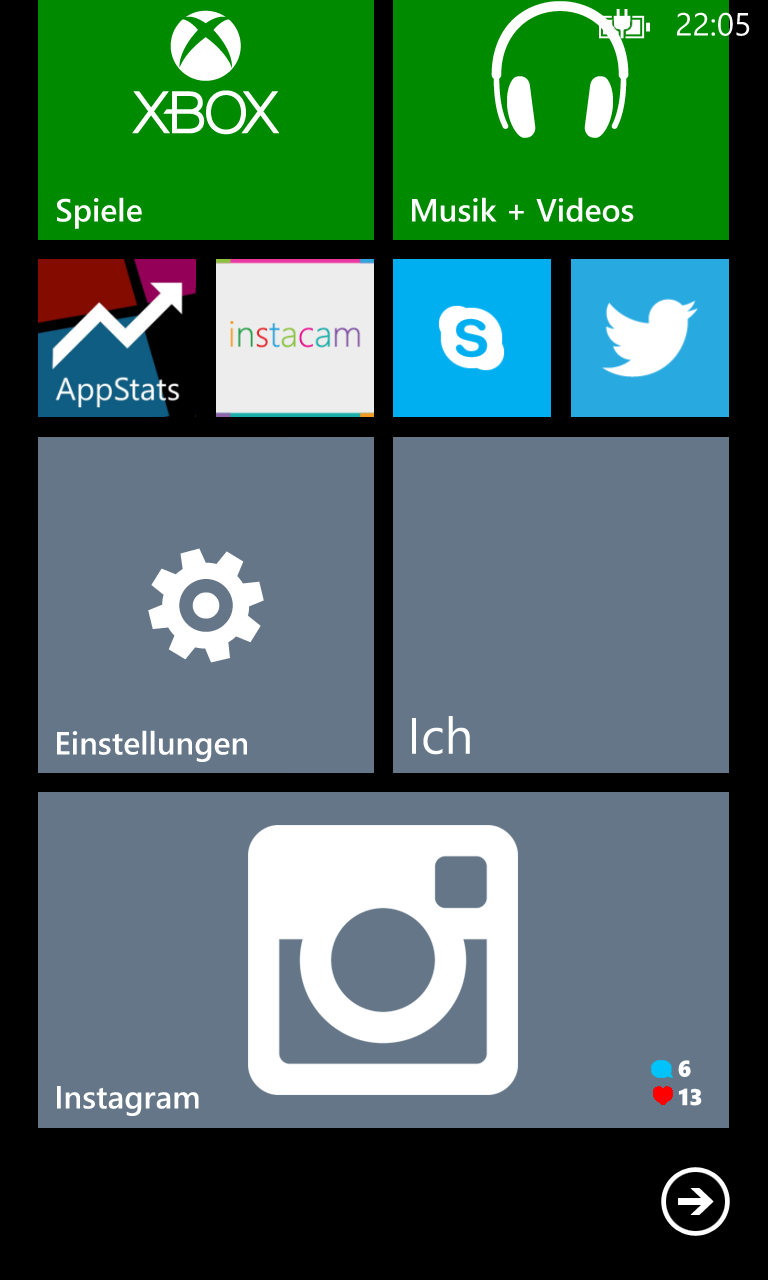This screenshot has width=768, height=1280.
Task: Open the Skype tile
Action: pos(472,338)
